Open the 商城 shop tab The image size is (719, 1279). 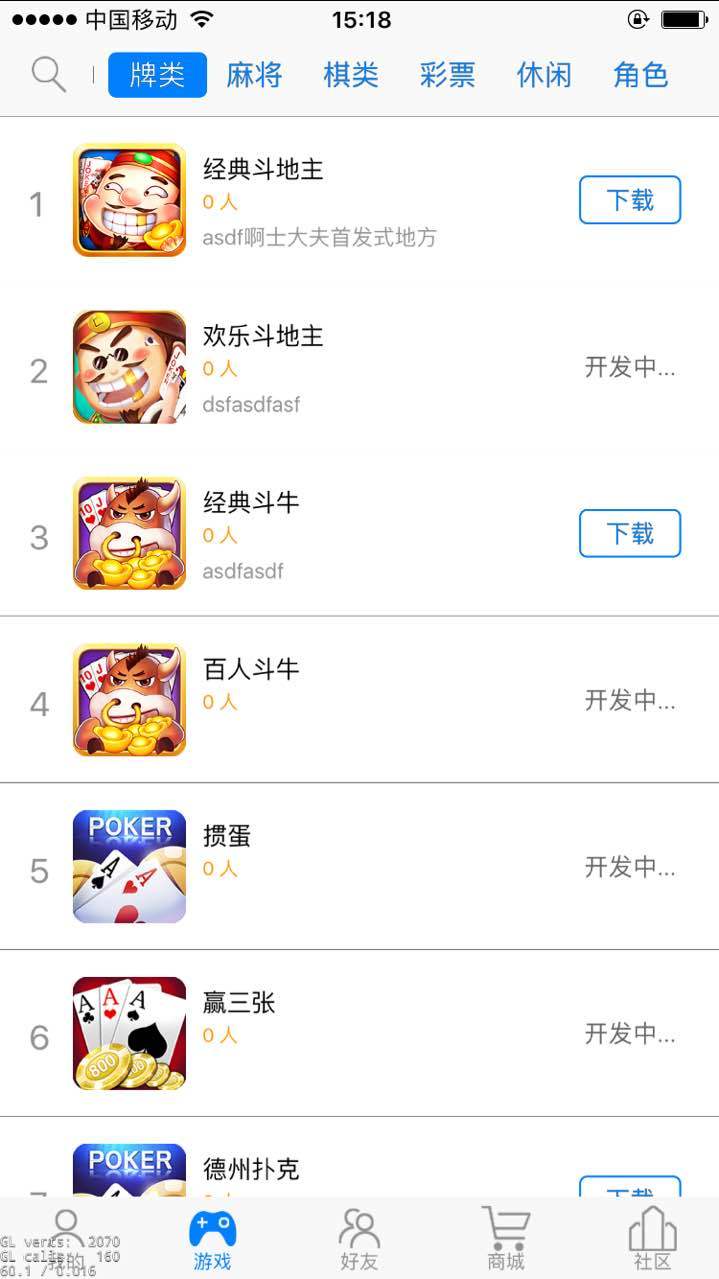(x=506, y=1240)
